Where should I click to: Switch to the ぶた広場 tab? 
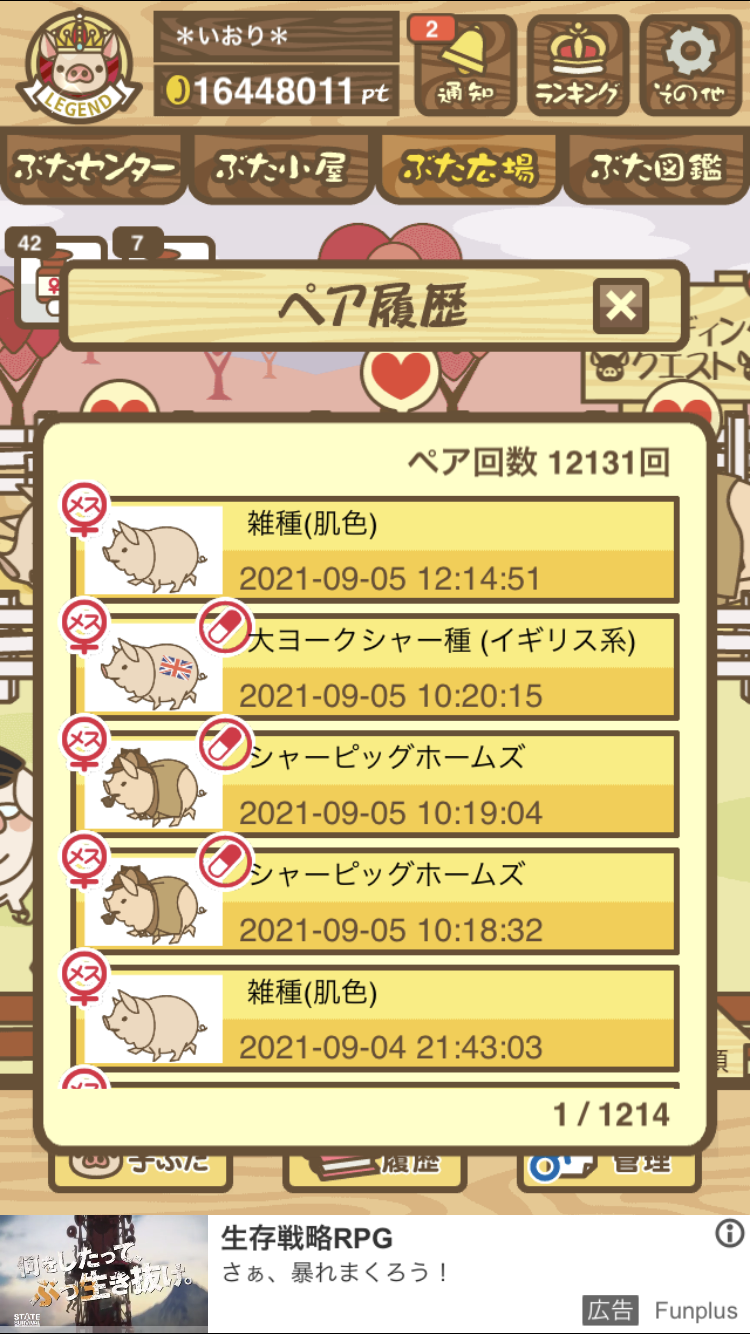468,167
